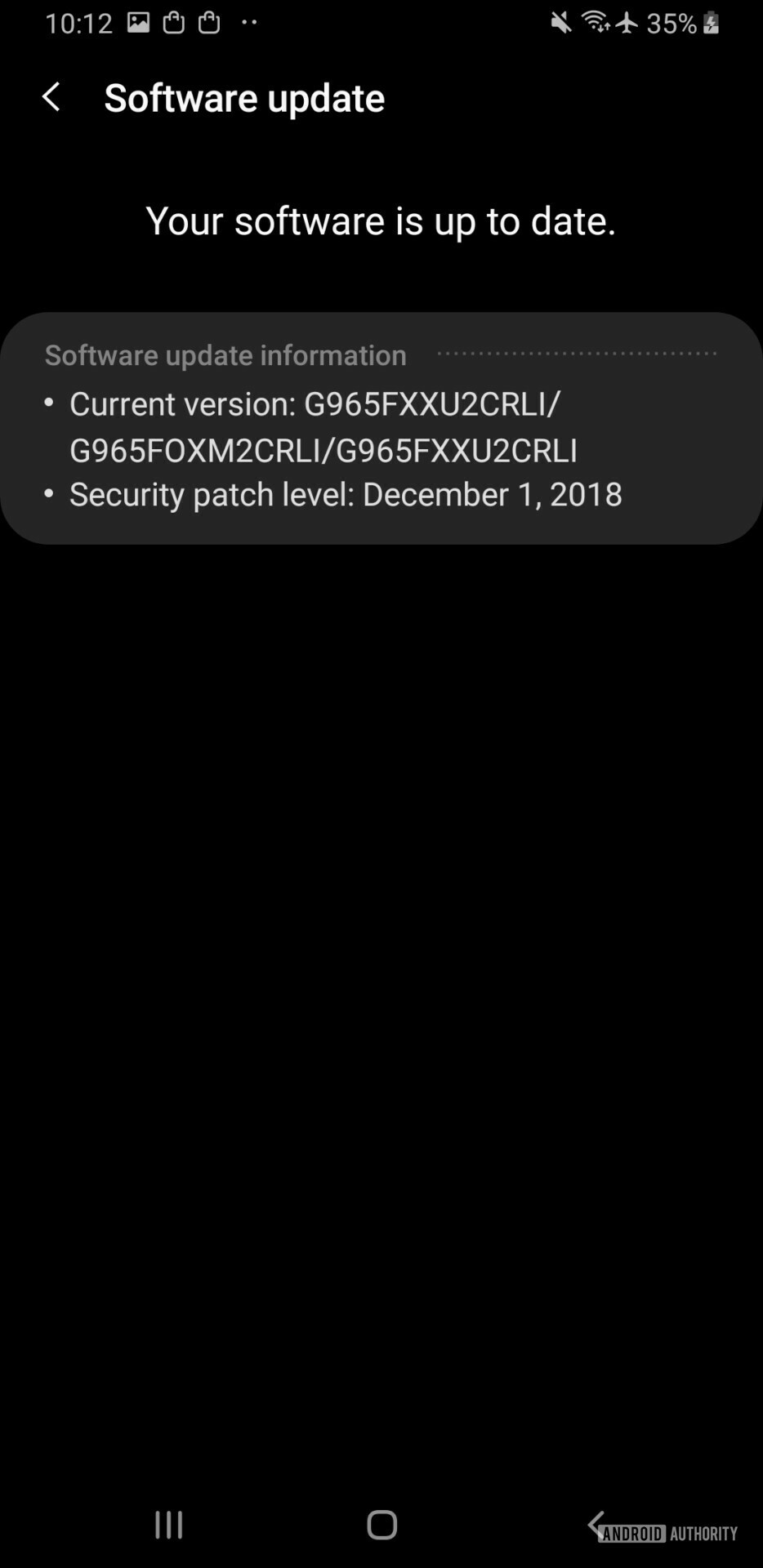Viewport: 763px width, 1568px height.
Task: Tap the system back button
Action: pyautogui.click(x=596, y=1523)
